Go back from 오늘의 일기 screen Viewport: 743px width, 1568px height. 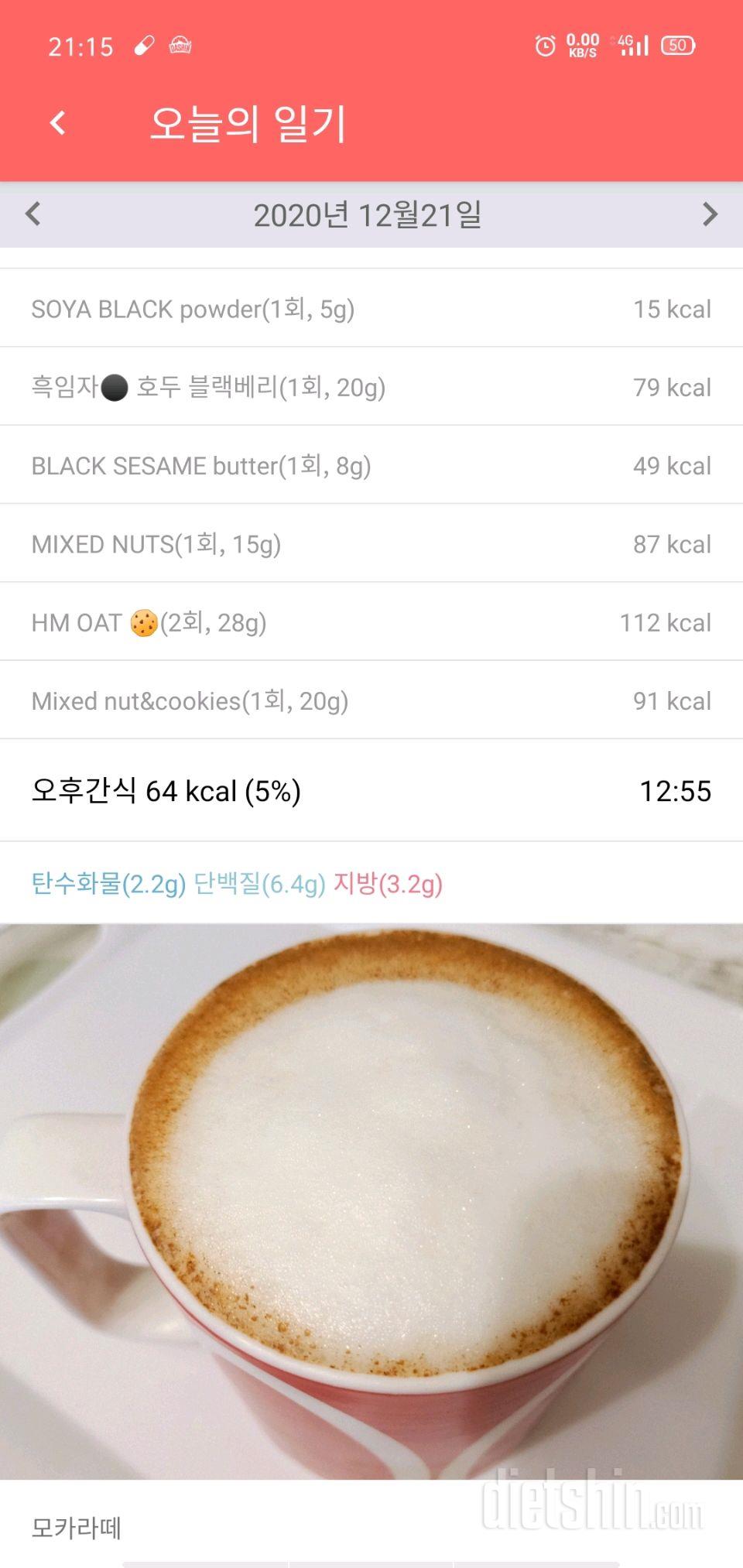pos(58,123)
